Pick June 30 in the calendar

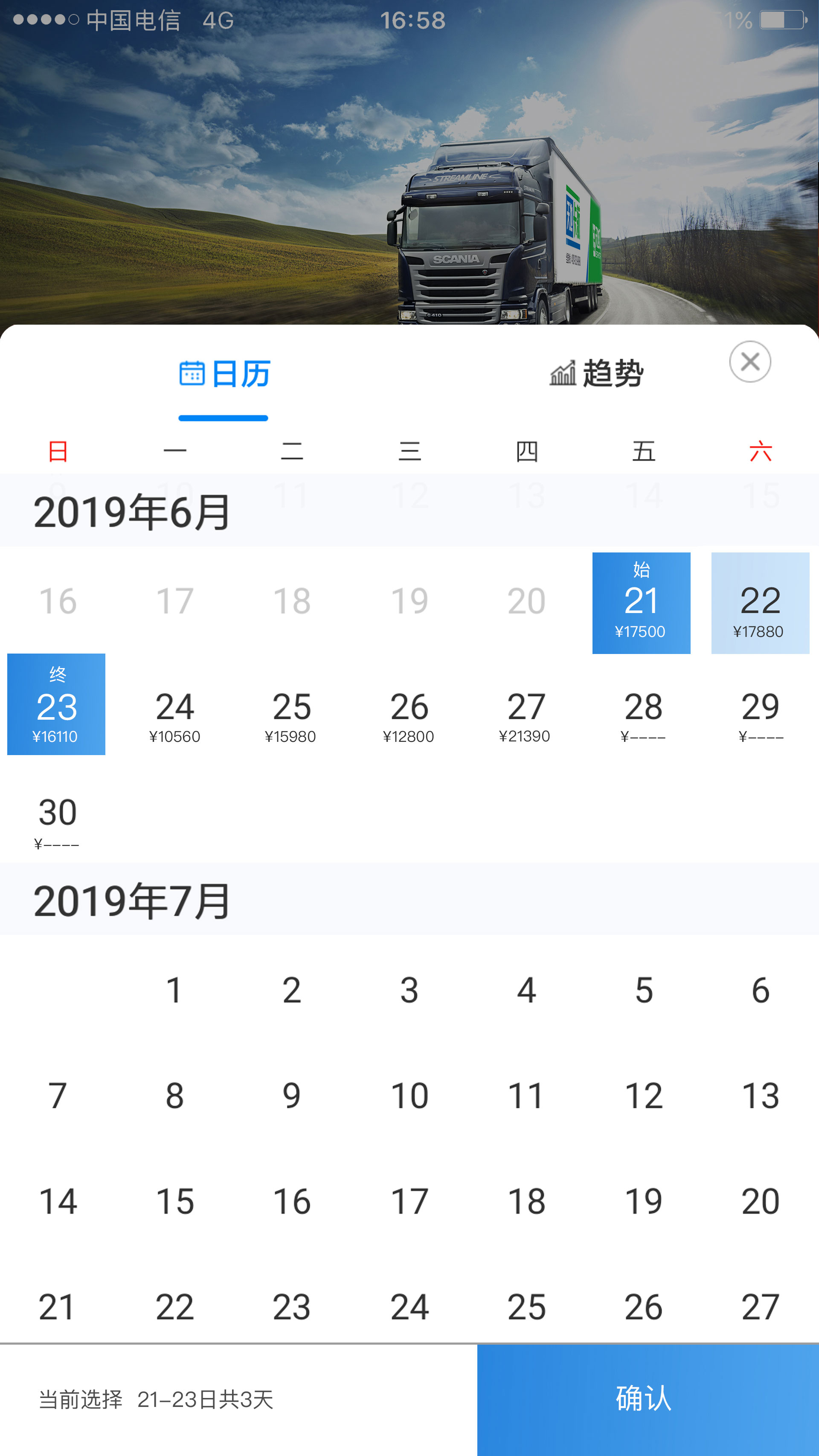coord(57,820)
